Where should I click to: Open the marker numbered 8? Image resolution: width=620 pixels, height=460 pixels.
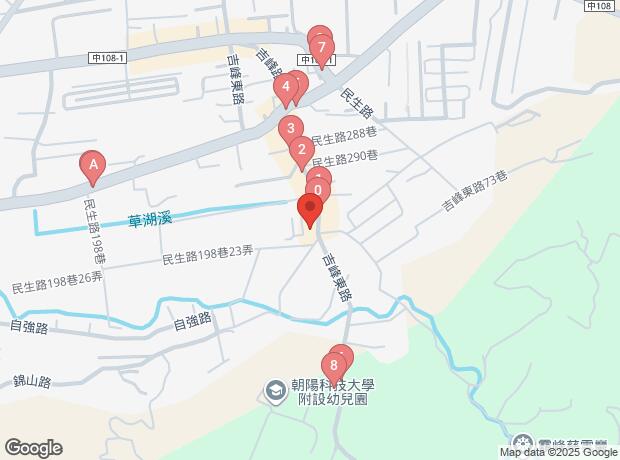click(333, 366)
